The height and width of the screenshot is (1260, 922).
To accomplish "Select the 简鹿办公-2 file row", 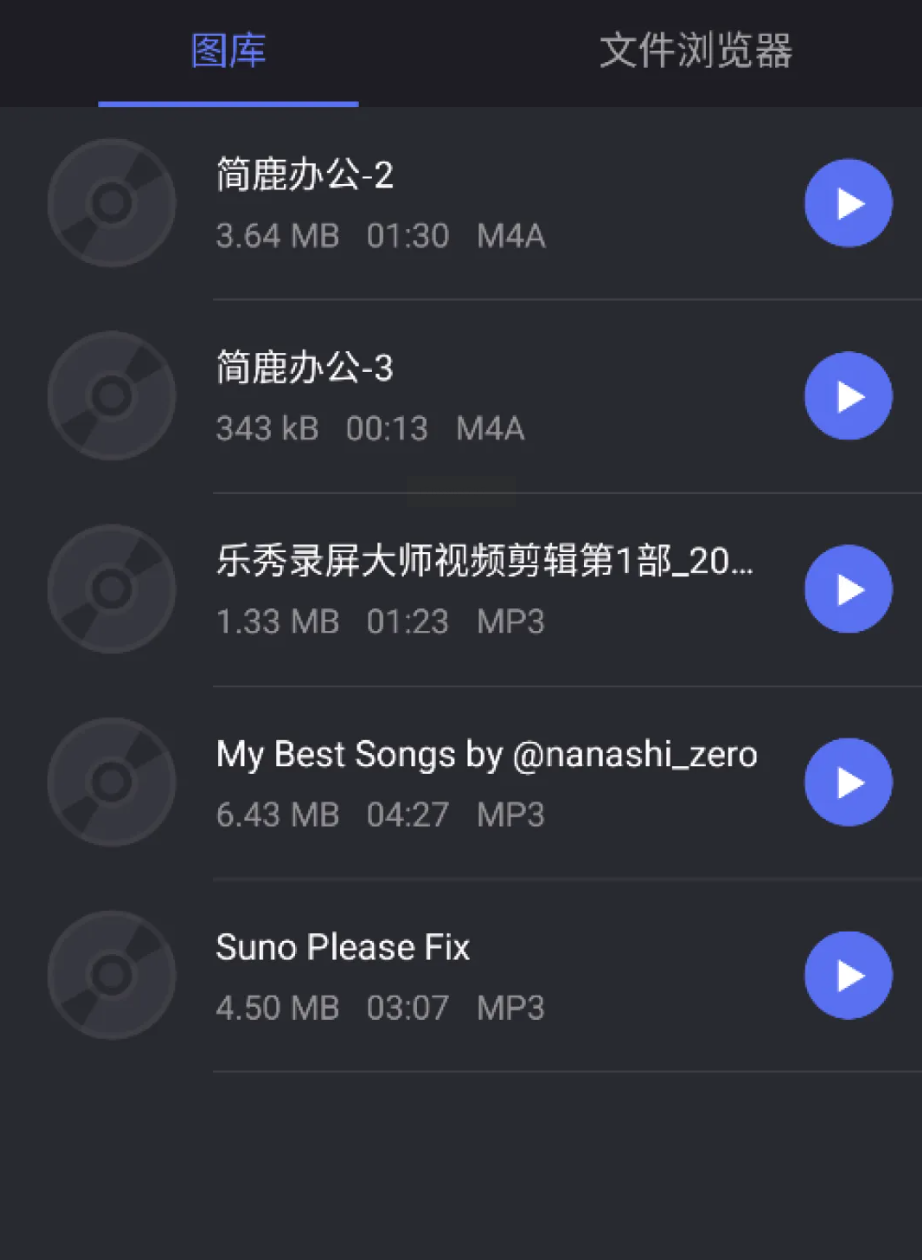I will point(450,204).
